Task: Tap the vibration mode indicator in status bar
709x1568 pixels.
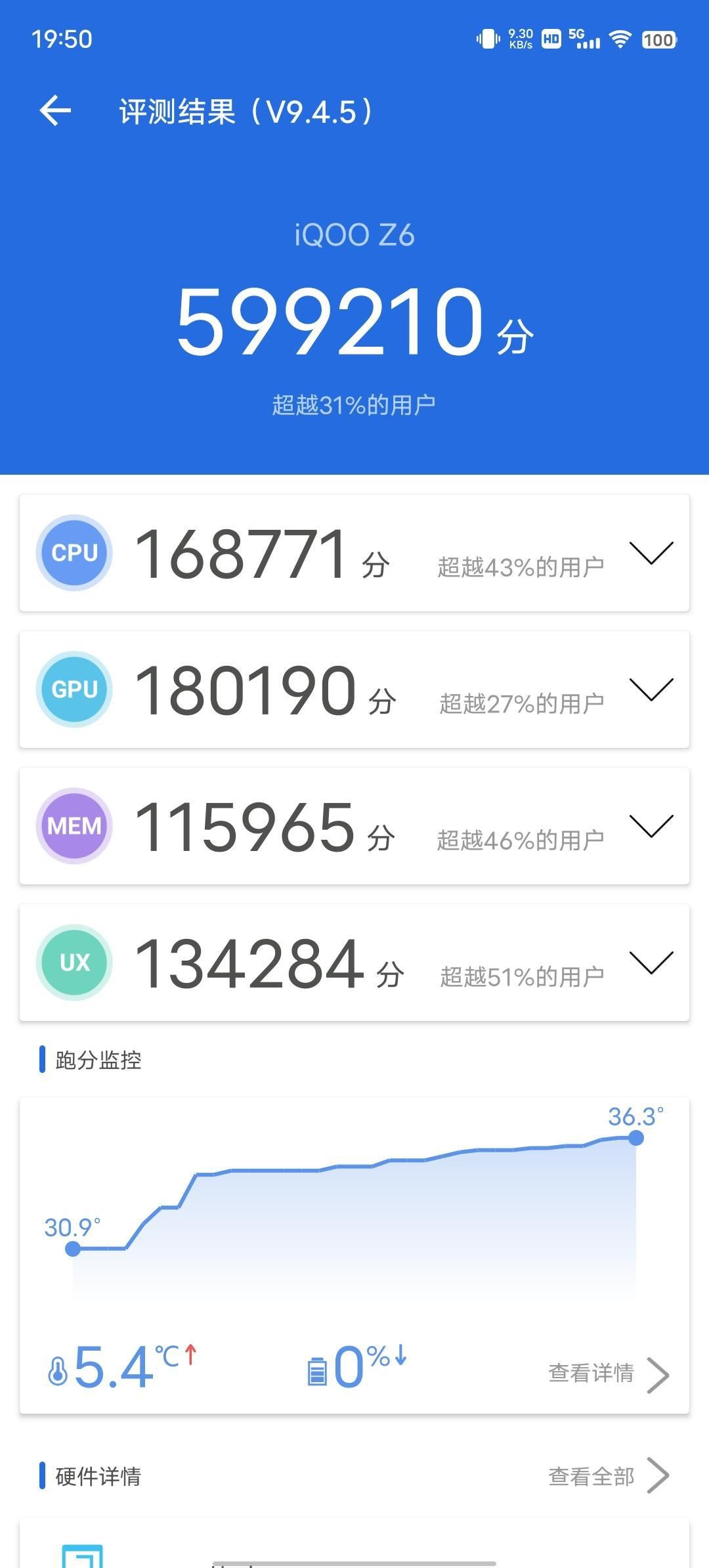Action: tap(487, 39)
